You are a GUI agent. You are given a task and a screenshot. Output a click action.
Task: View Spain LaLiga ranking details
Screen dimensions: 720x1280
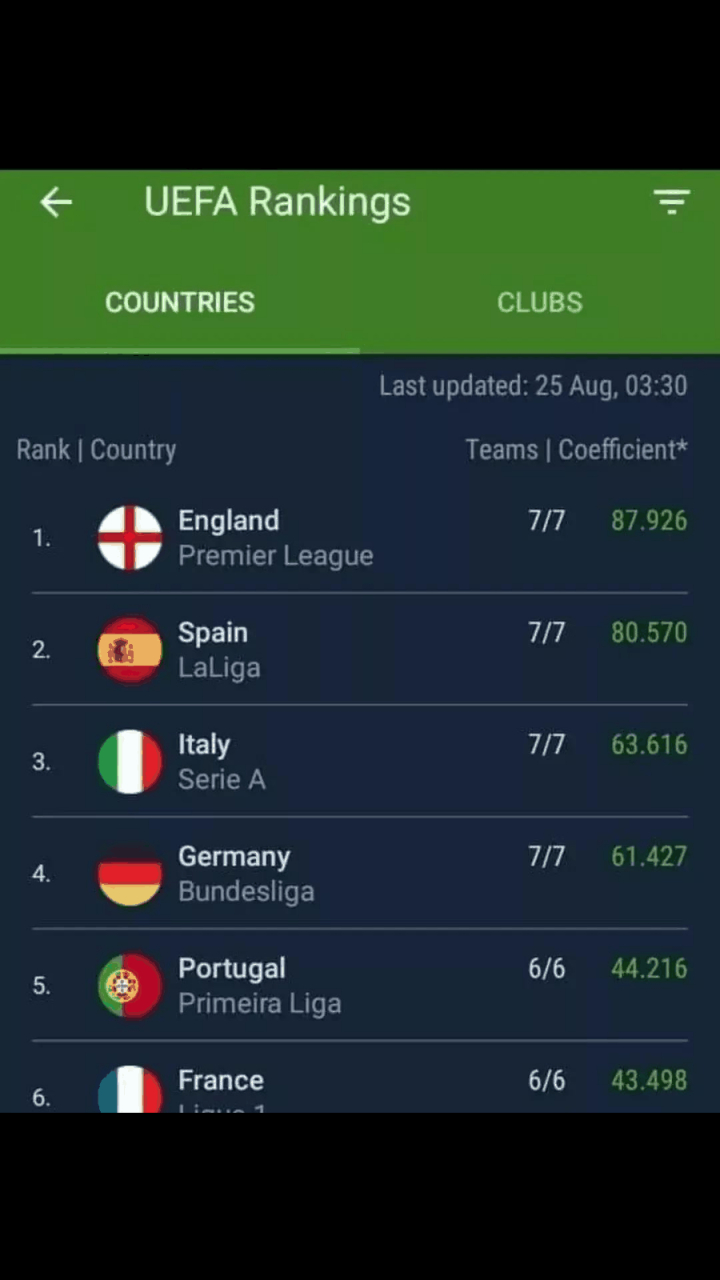click(x=360, y=650)
